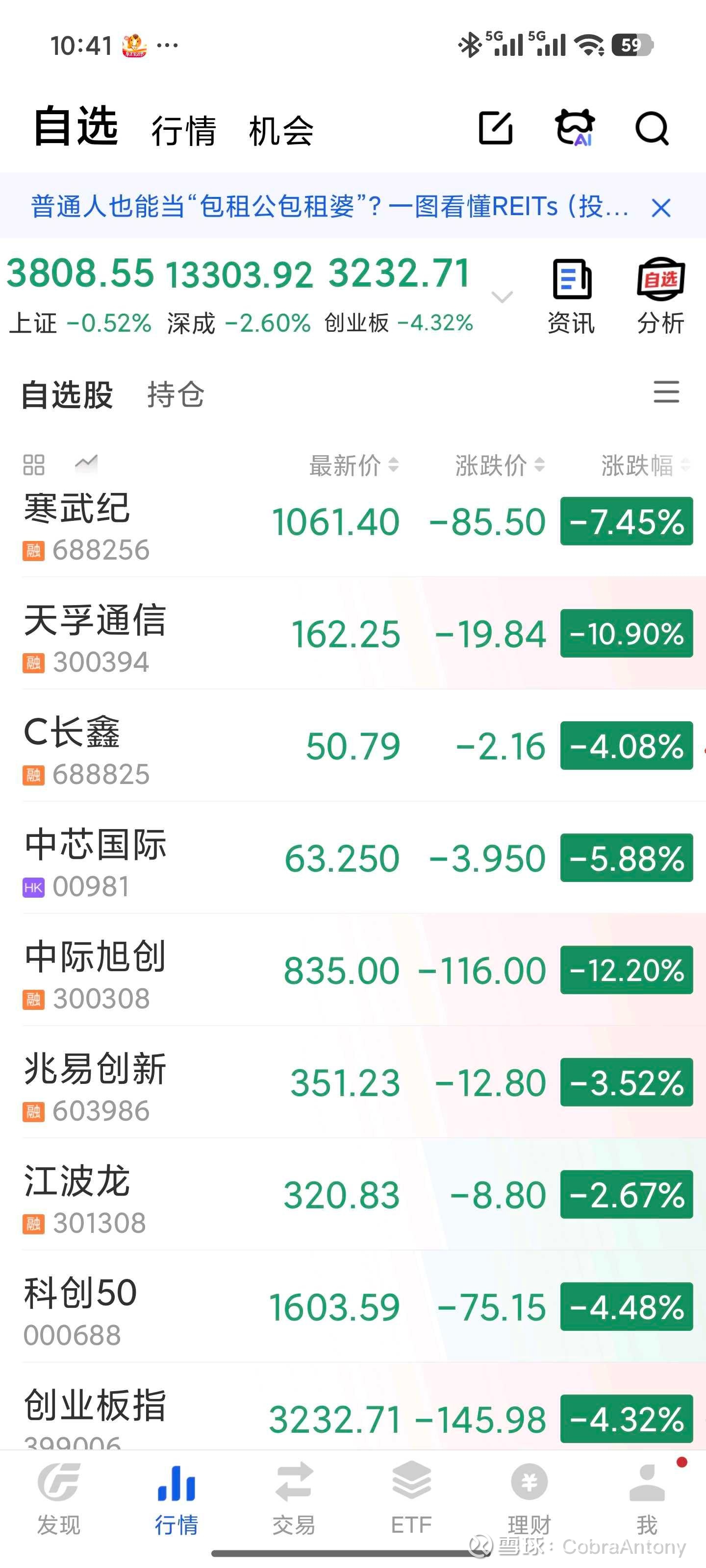Open the edit watchlist icon

(x=495, y=128)
